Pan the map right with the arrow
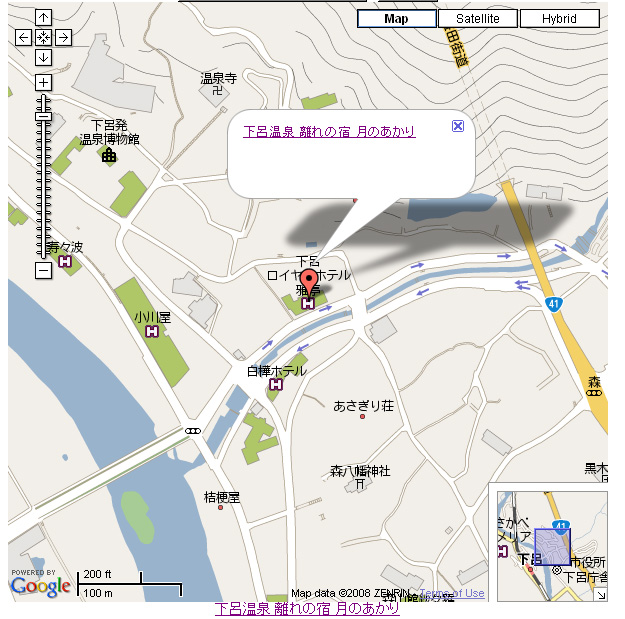 63,37
